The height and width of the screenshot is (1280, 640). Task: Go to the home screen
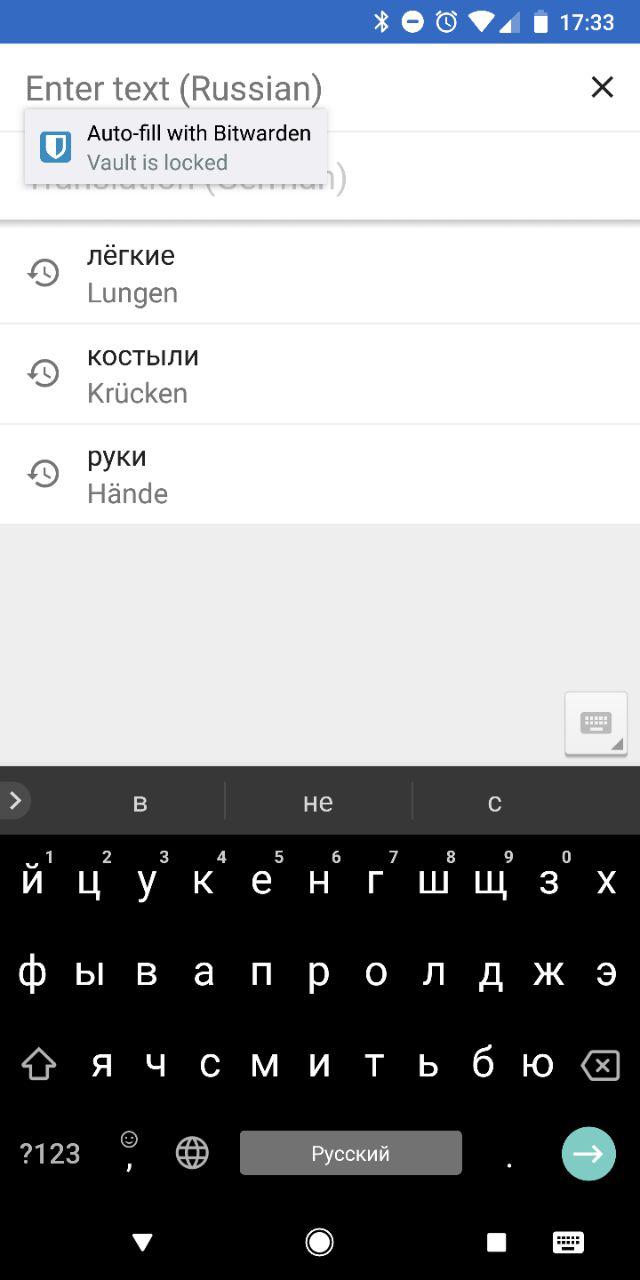pyautogui.click(x=320, y=1242)
